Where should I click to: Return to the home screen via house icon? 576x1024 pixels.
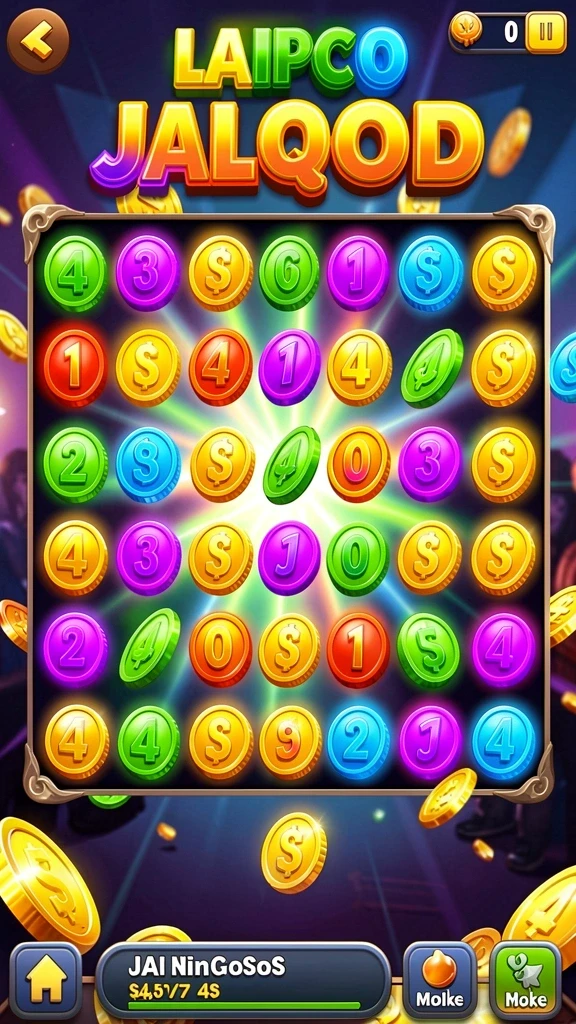click(x=46, y=982)
